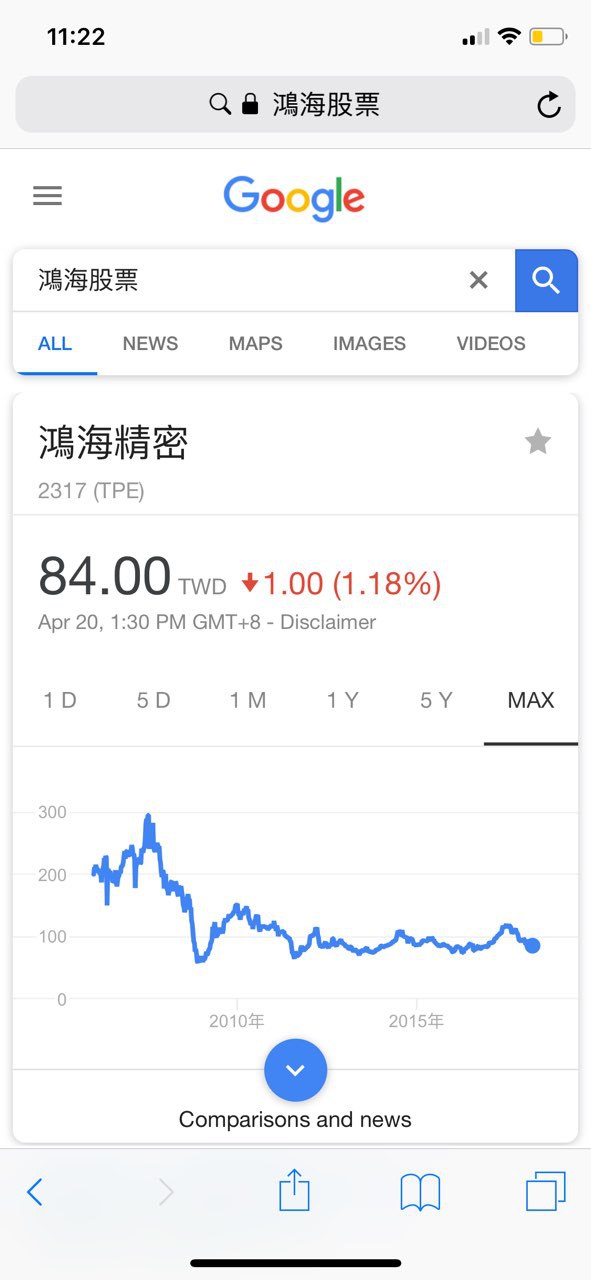Select the 5 D chart range
The image size is (591, 1280).
(154, 700)
